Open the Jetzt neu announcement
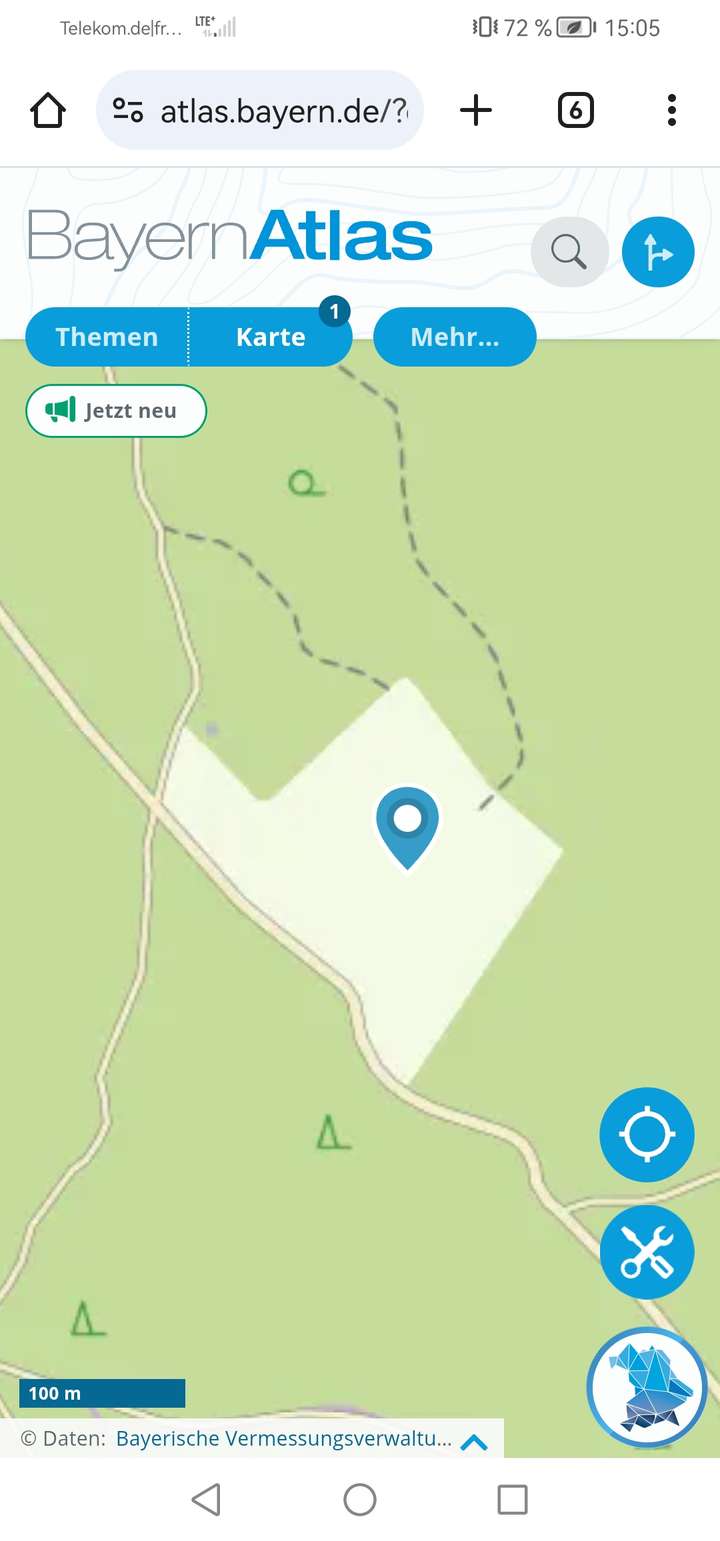Viewport: 720px width, 1541px height. 116,411
